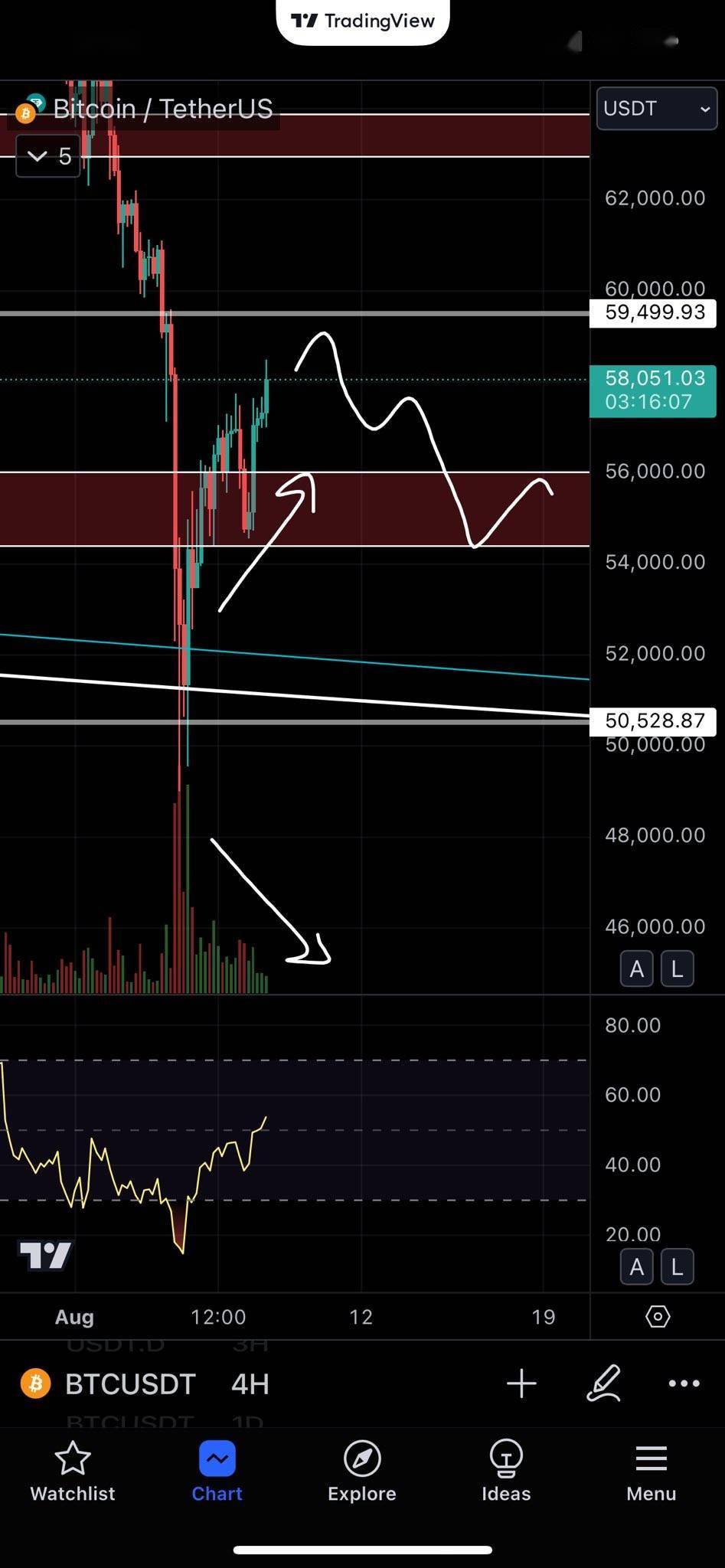
Task: Open the BTCUSDT symbol search
Action: click(x=130, y=1384)
